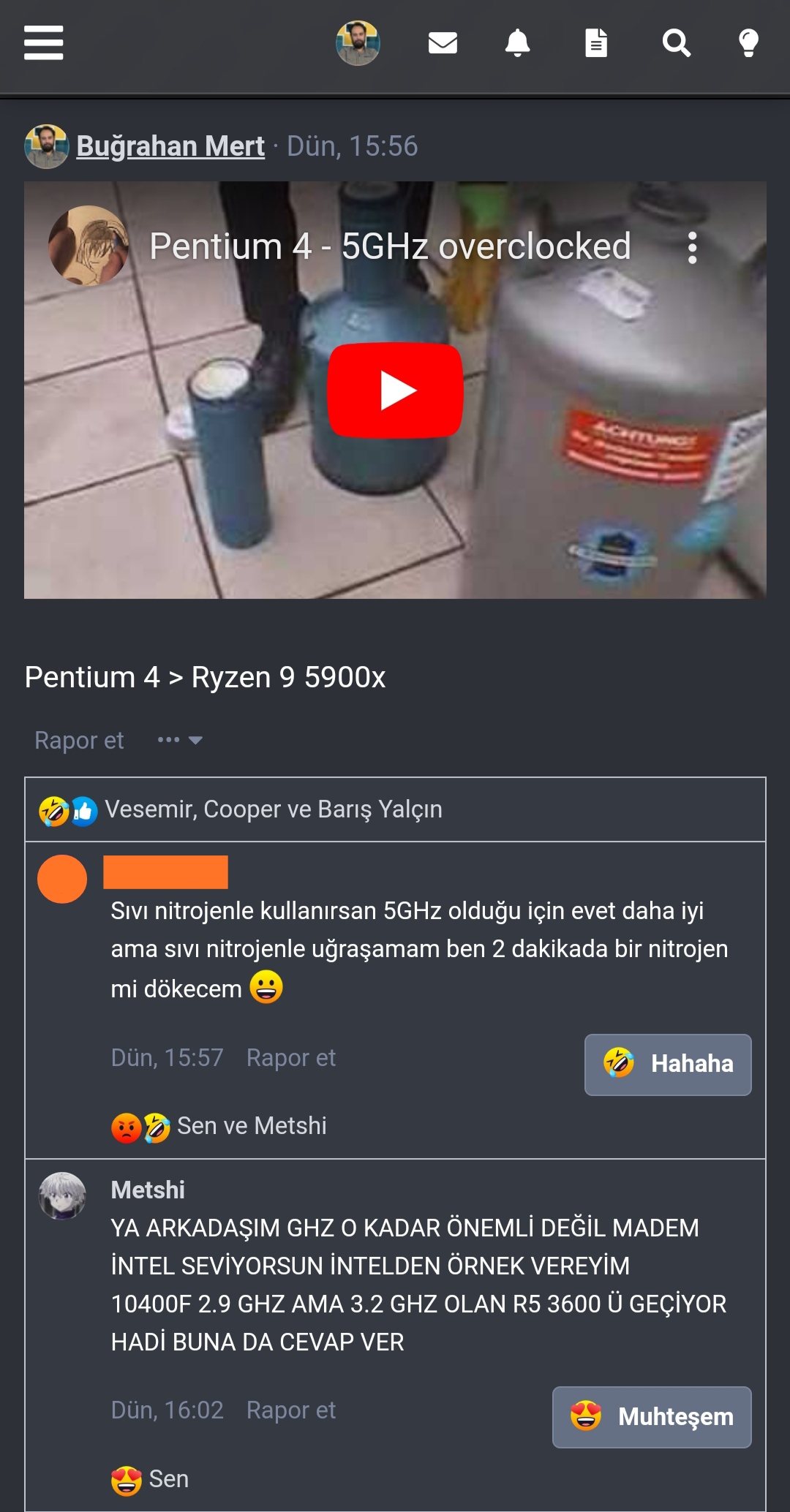Open Metshi's profile from the comment
The height and width of the screenshot is (1512, 790).
point(148,1190)
